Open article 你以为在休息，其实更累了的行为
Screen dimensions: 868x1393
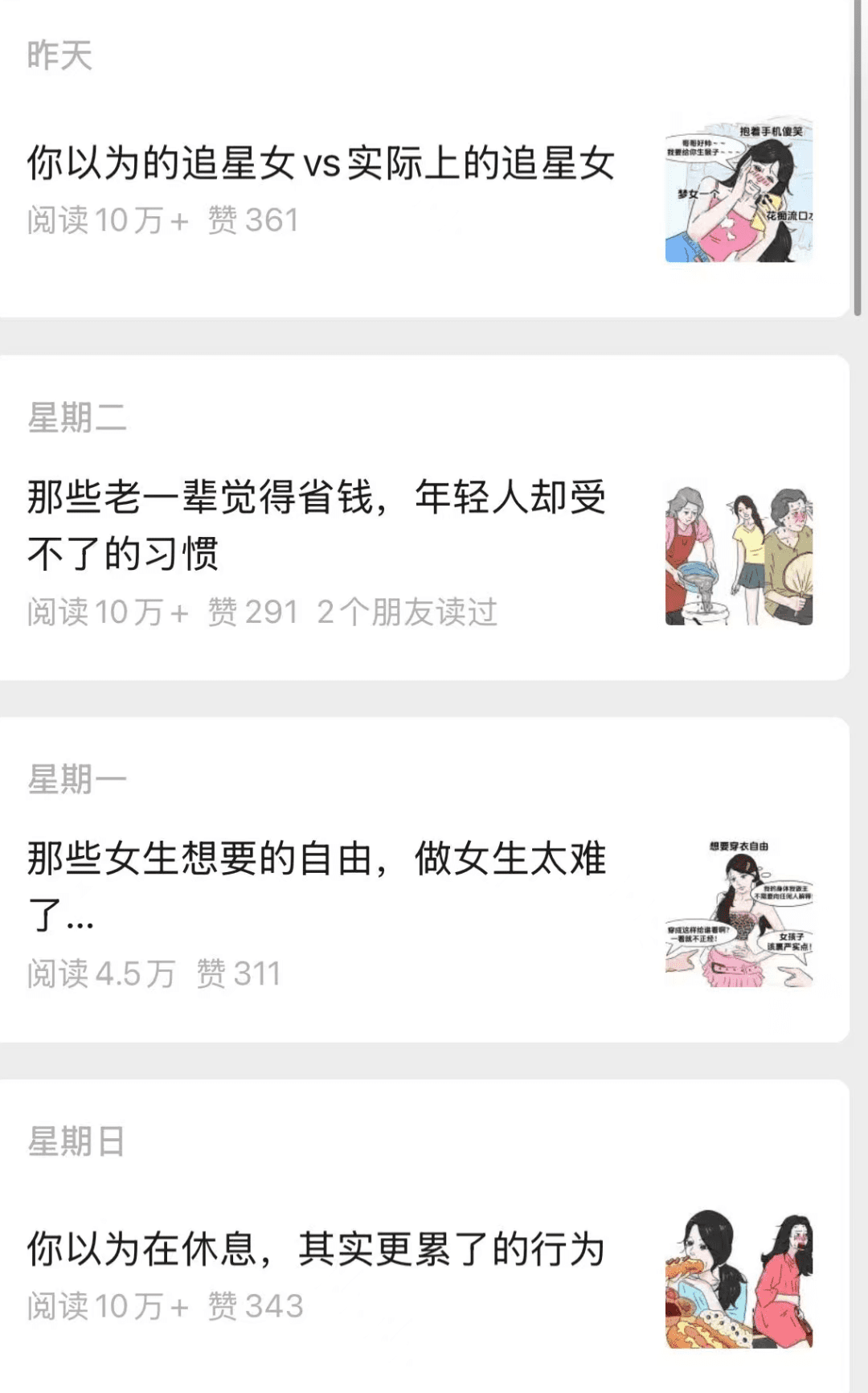point(316,1249)
